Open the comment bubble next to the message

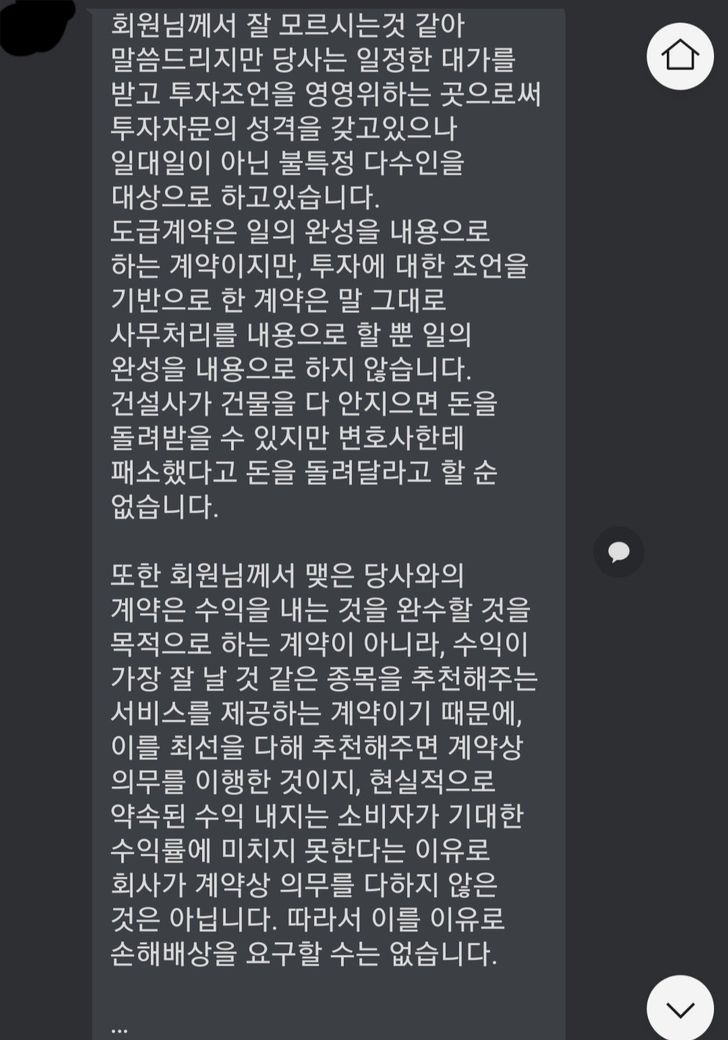619,551
